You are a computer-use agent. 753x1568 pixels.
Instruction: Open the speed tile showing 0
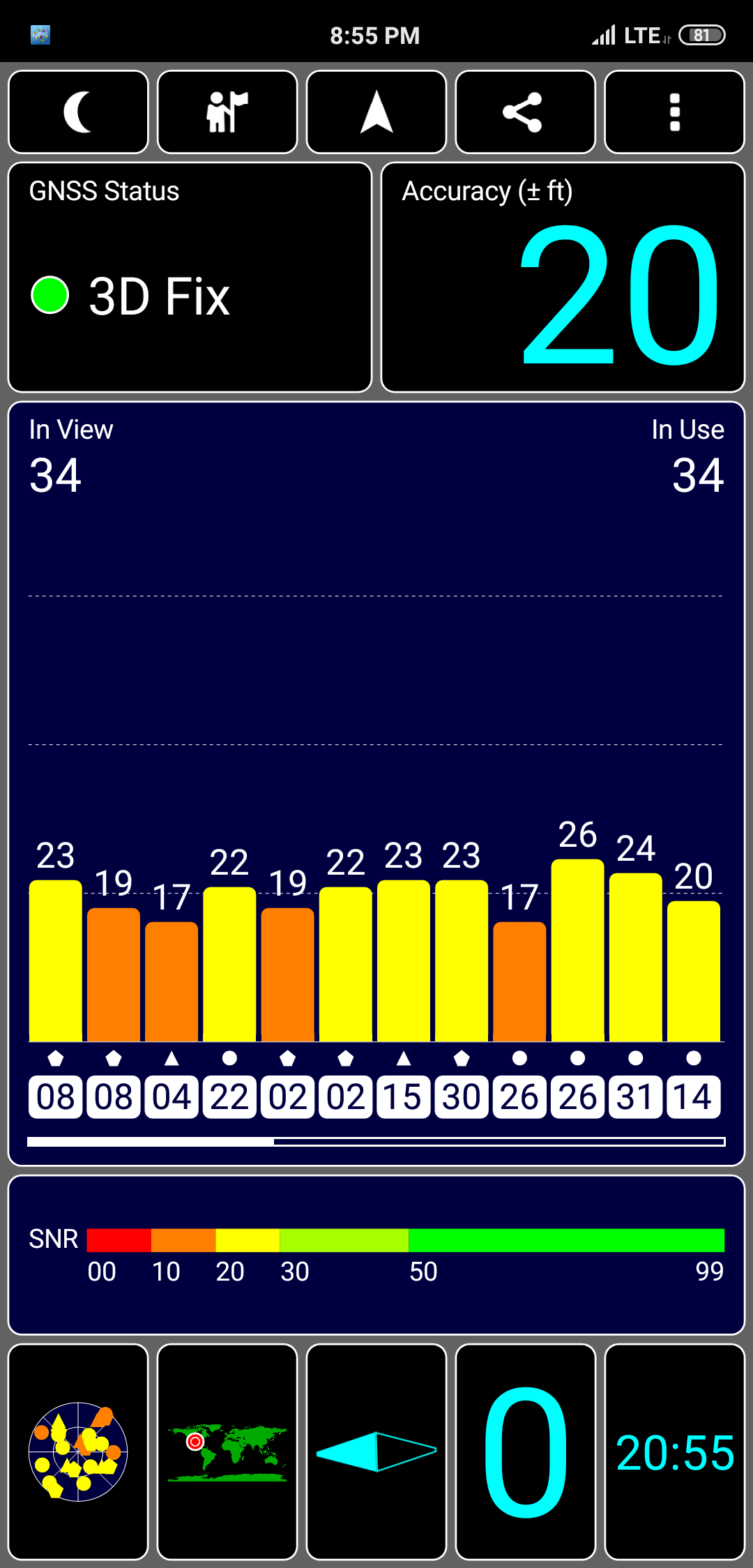point(526,1452)
